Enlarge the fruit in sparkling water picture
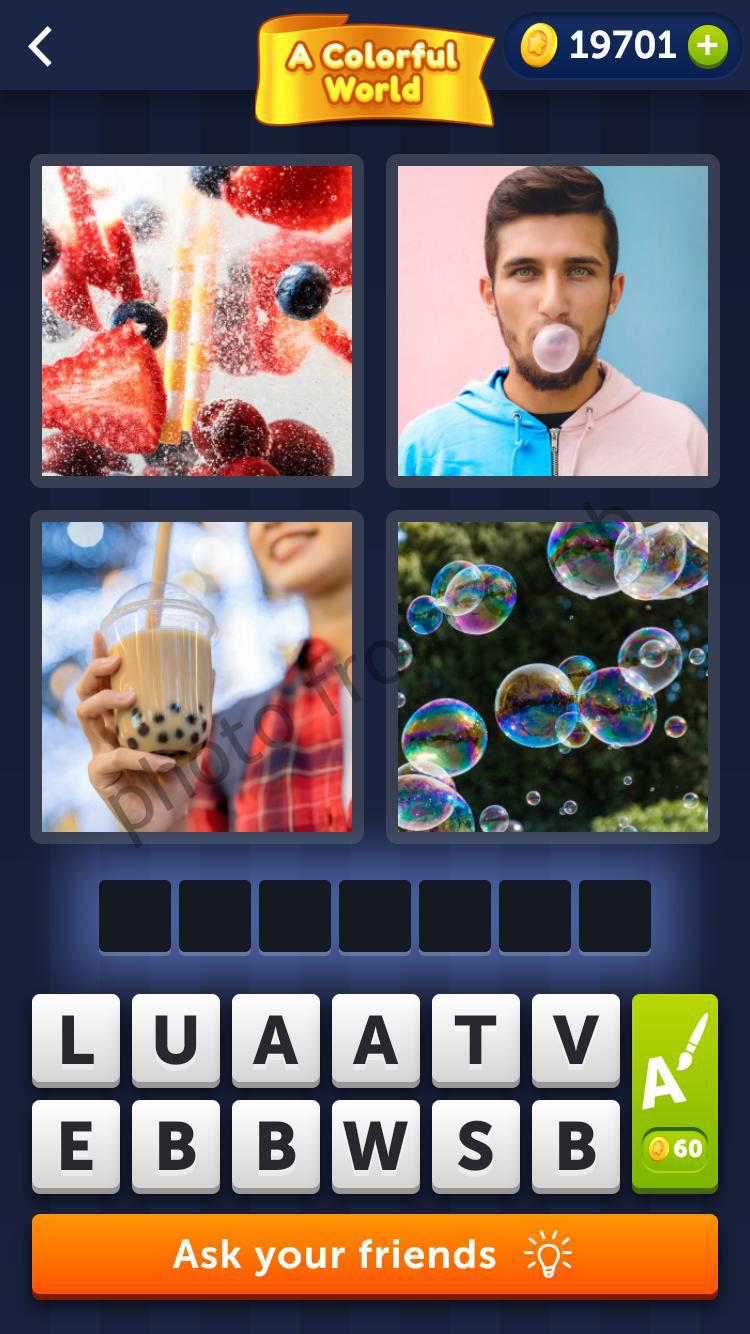 [197, 321]
